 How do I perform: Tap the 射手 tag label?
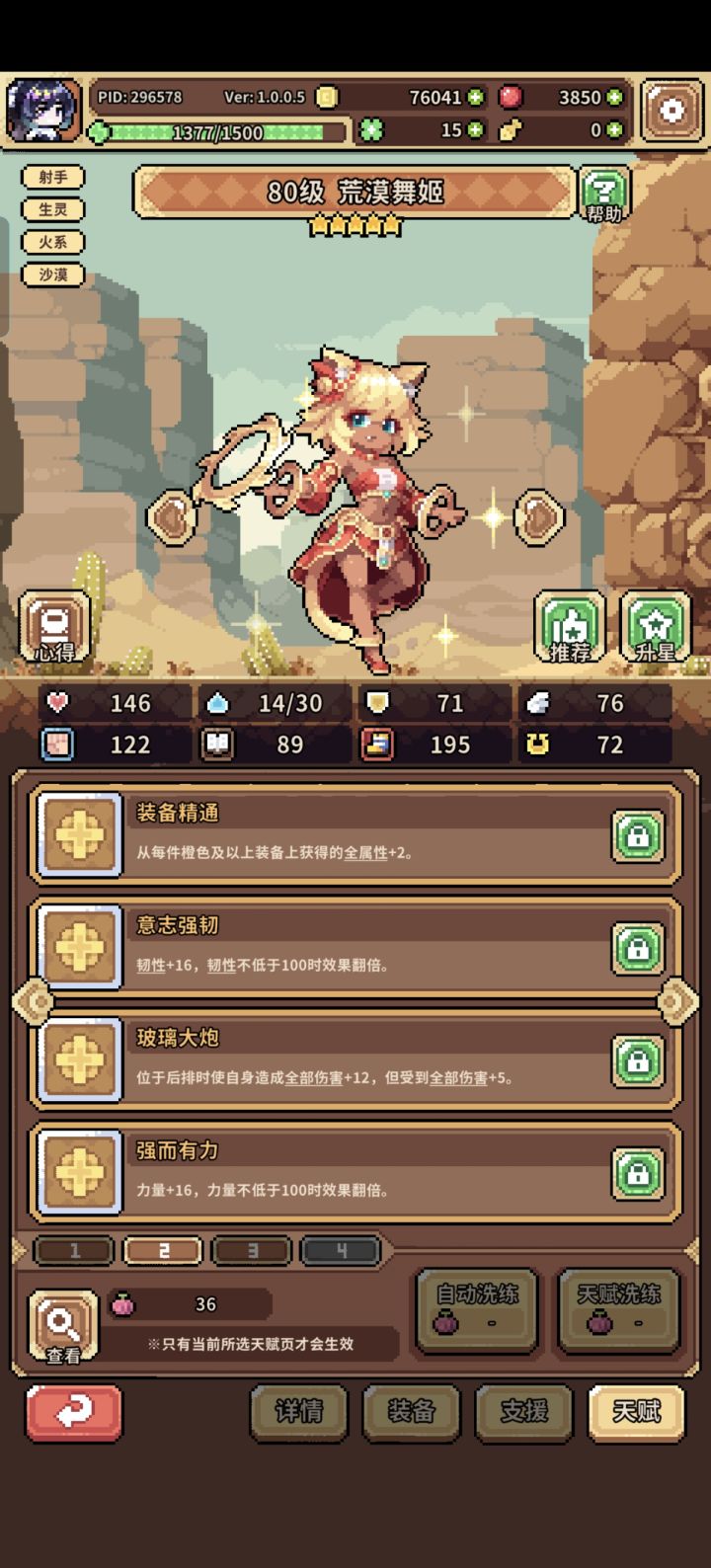click(x=54, y=176)
